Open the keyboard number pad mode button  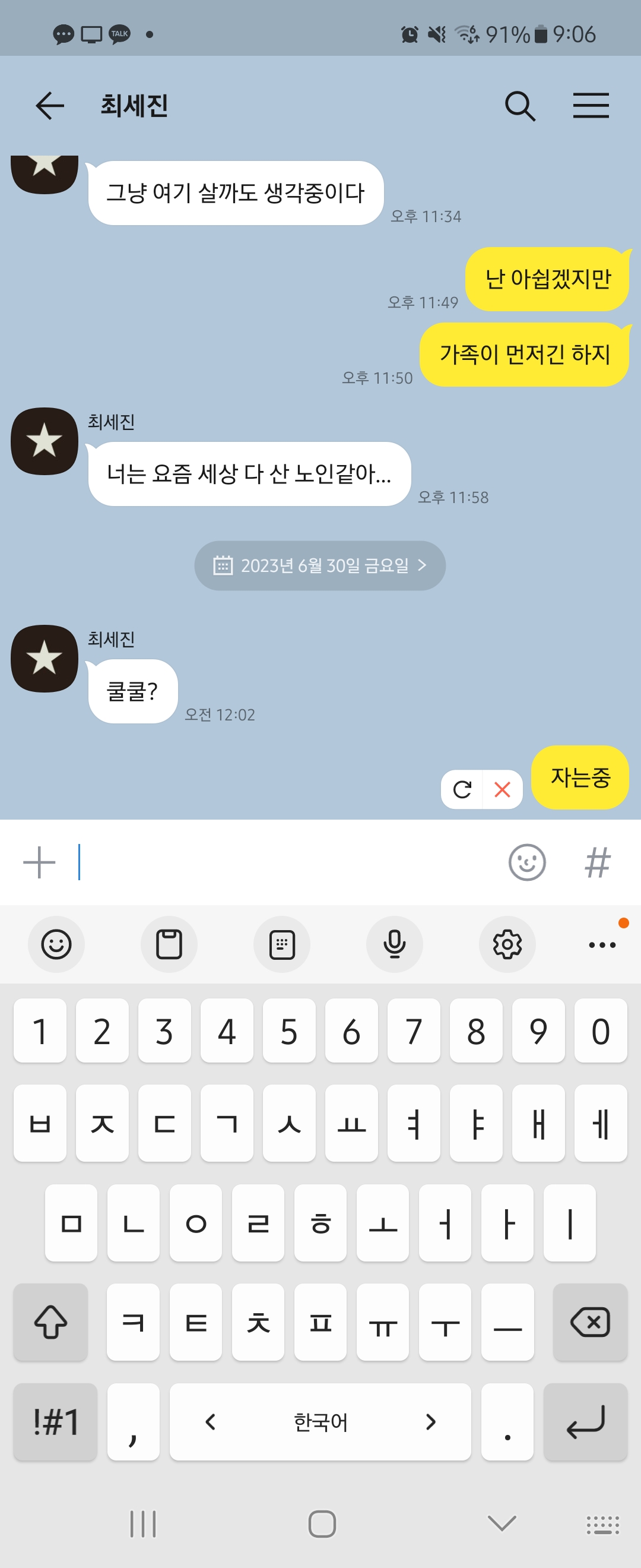[x=281, y=945]
